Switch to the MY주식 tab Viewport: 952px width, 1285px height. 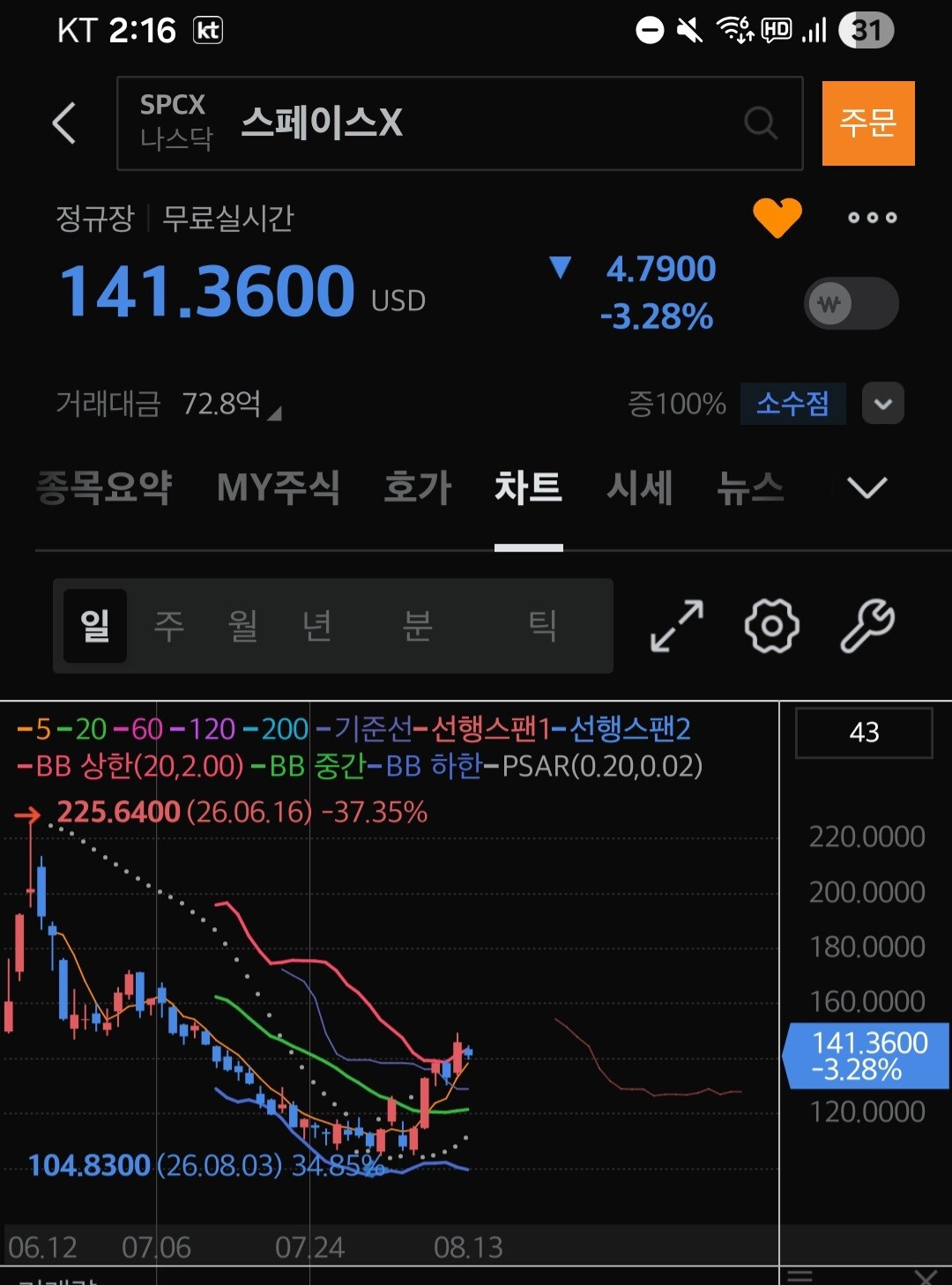[279, 487]
